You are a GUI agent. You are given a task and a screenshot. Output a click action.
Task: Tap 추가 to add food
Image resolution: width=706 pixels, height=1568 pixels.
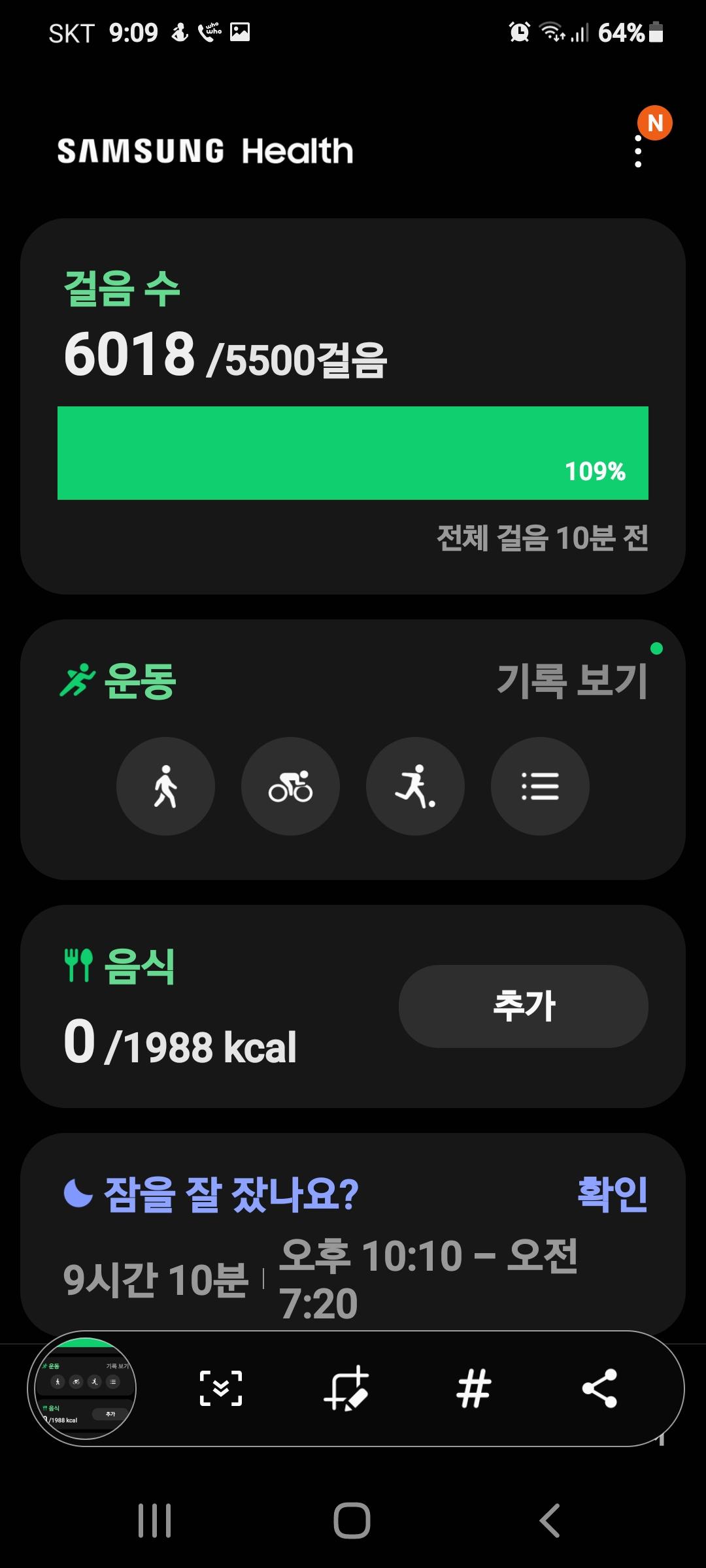pyautogui.click(x=523, y=1006)
